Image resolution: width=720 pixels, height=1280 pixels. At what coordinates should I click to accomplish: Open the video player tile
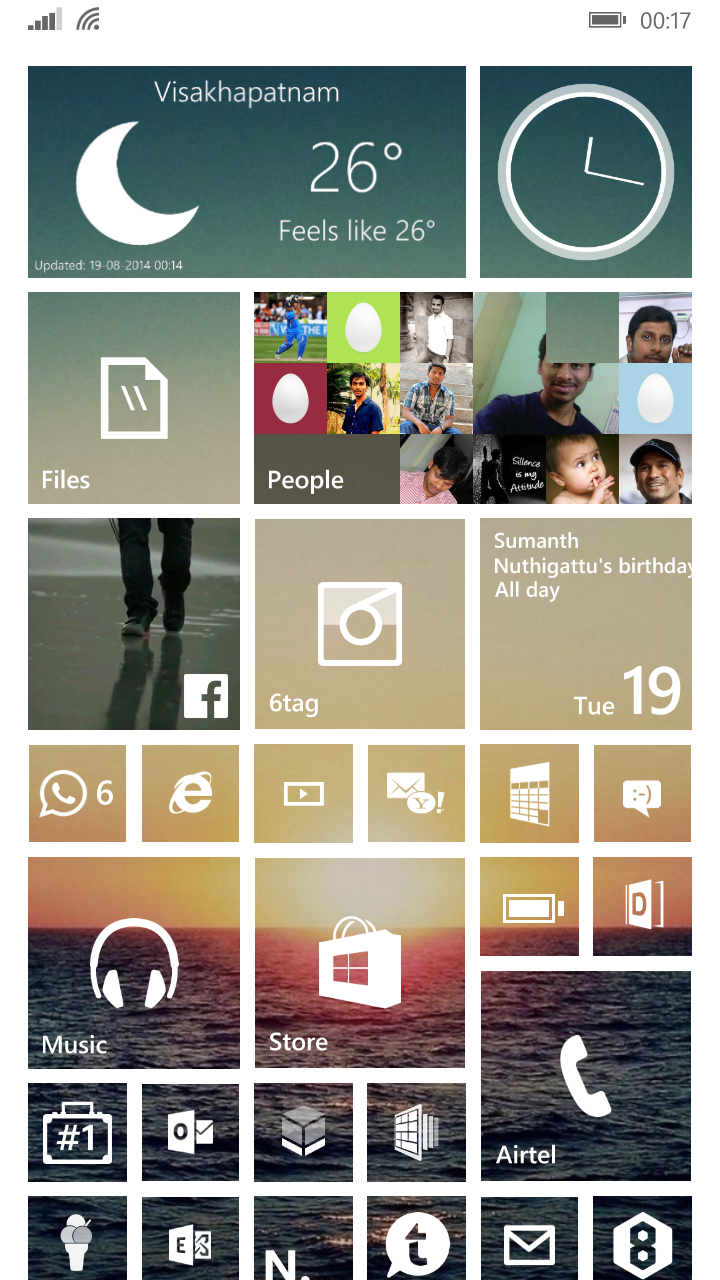(303, 794)
